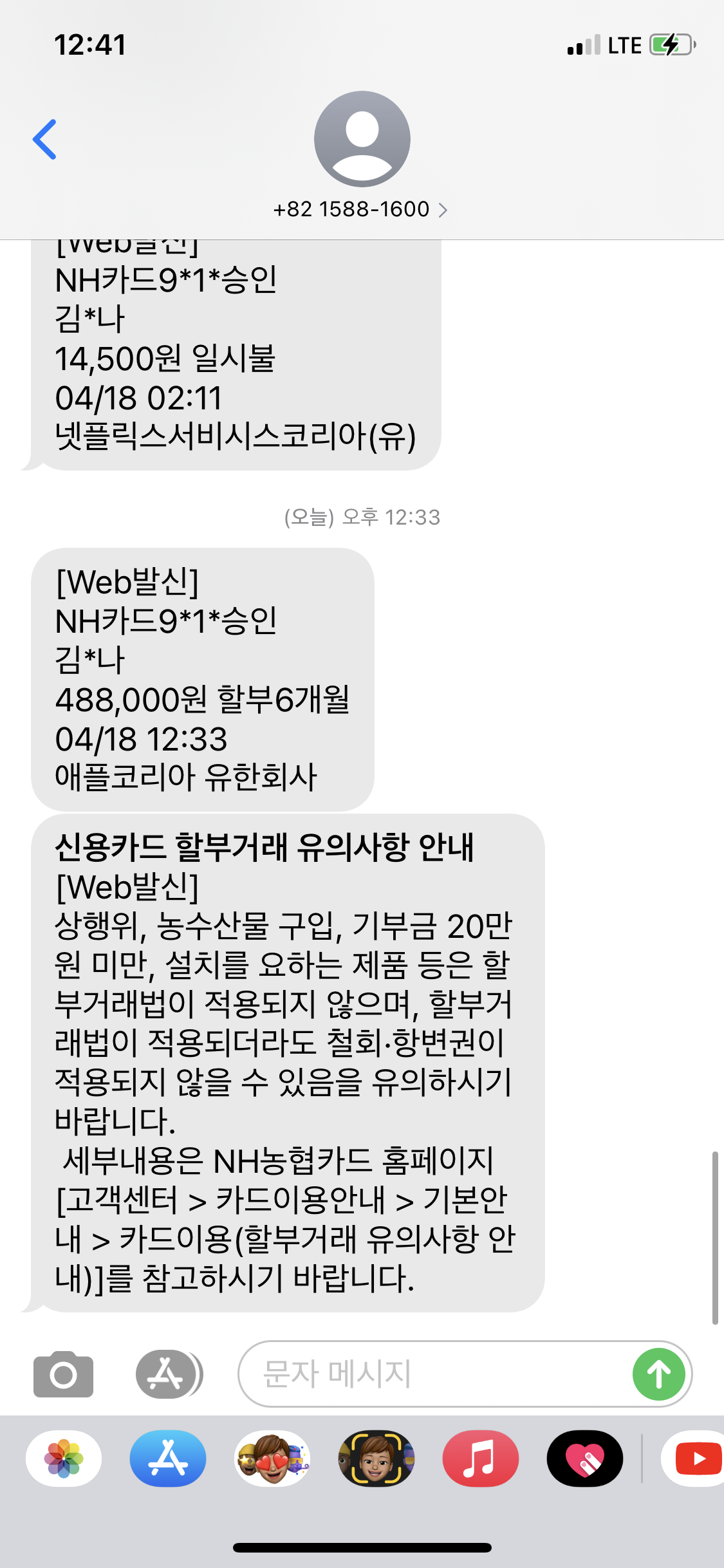Image resolution: width=724 pixels, height=1568 pixels.
Task: Go back to the messages list
Action: point(45,139)
